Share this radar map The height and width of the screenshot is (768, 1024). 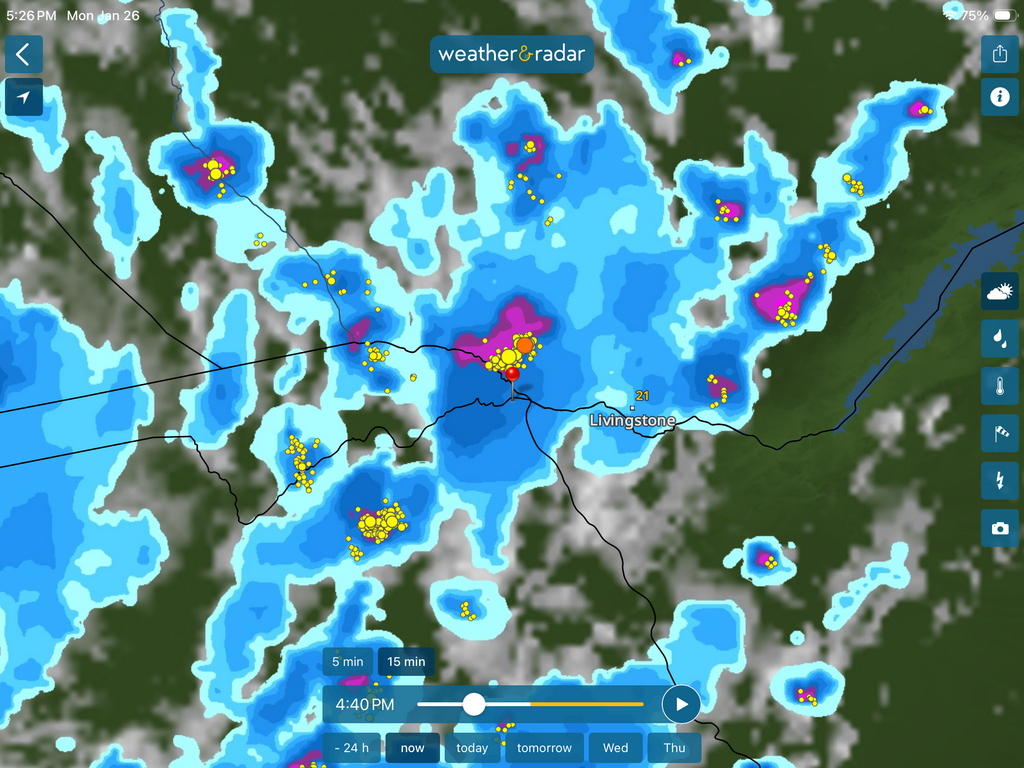(999, 55)
